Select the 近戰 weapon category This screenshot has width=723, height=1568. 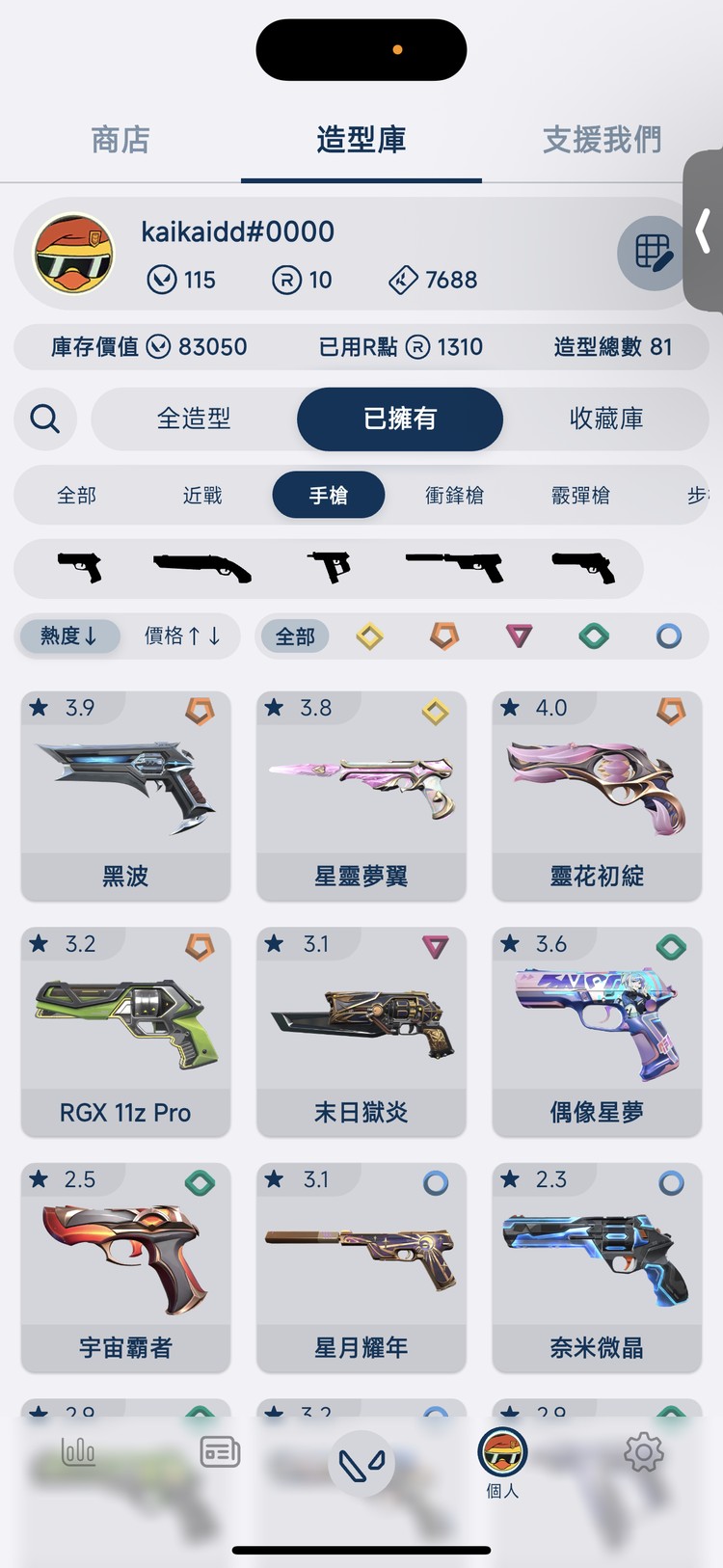pyautogui.click(x=202, y=495)
